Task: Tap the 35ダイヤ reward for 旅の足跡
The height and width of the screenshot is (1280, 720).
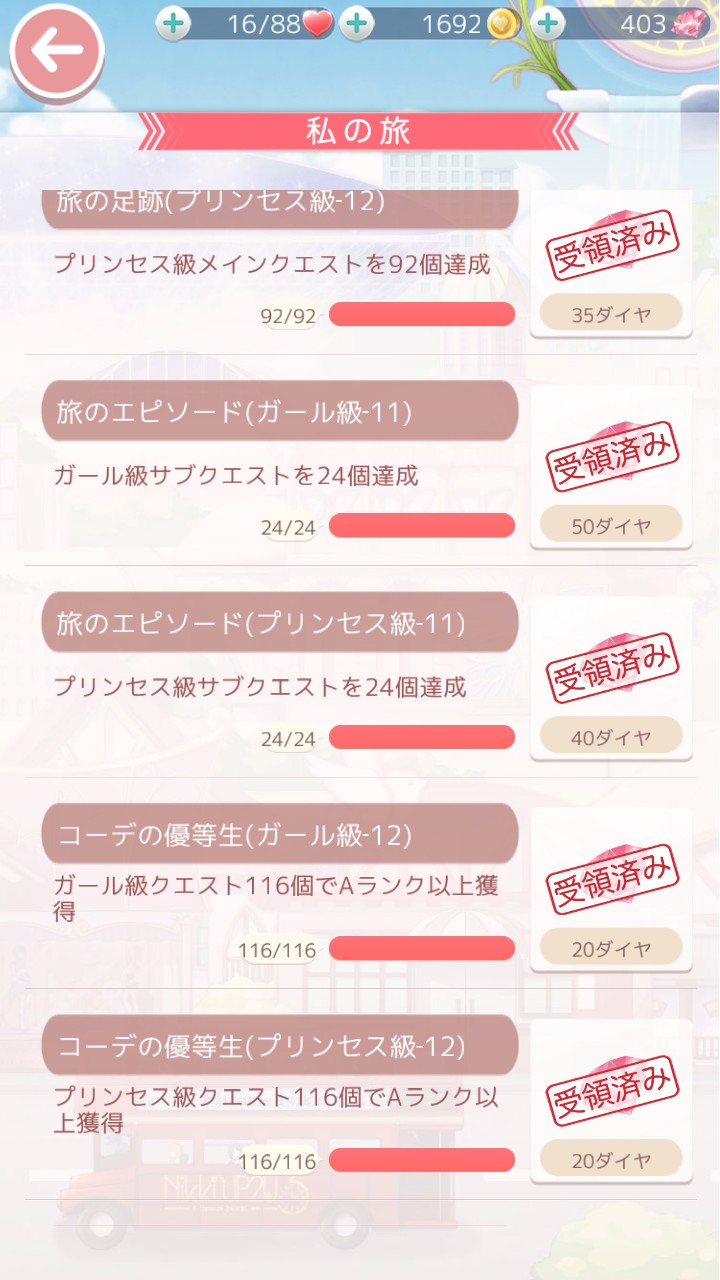Action: point(610,312)
